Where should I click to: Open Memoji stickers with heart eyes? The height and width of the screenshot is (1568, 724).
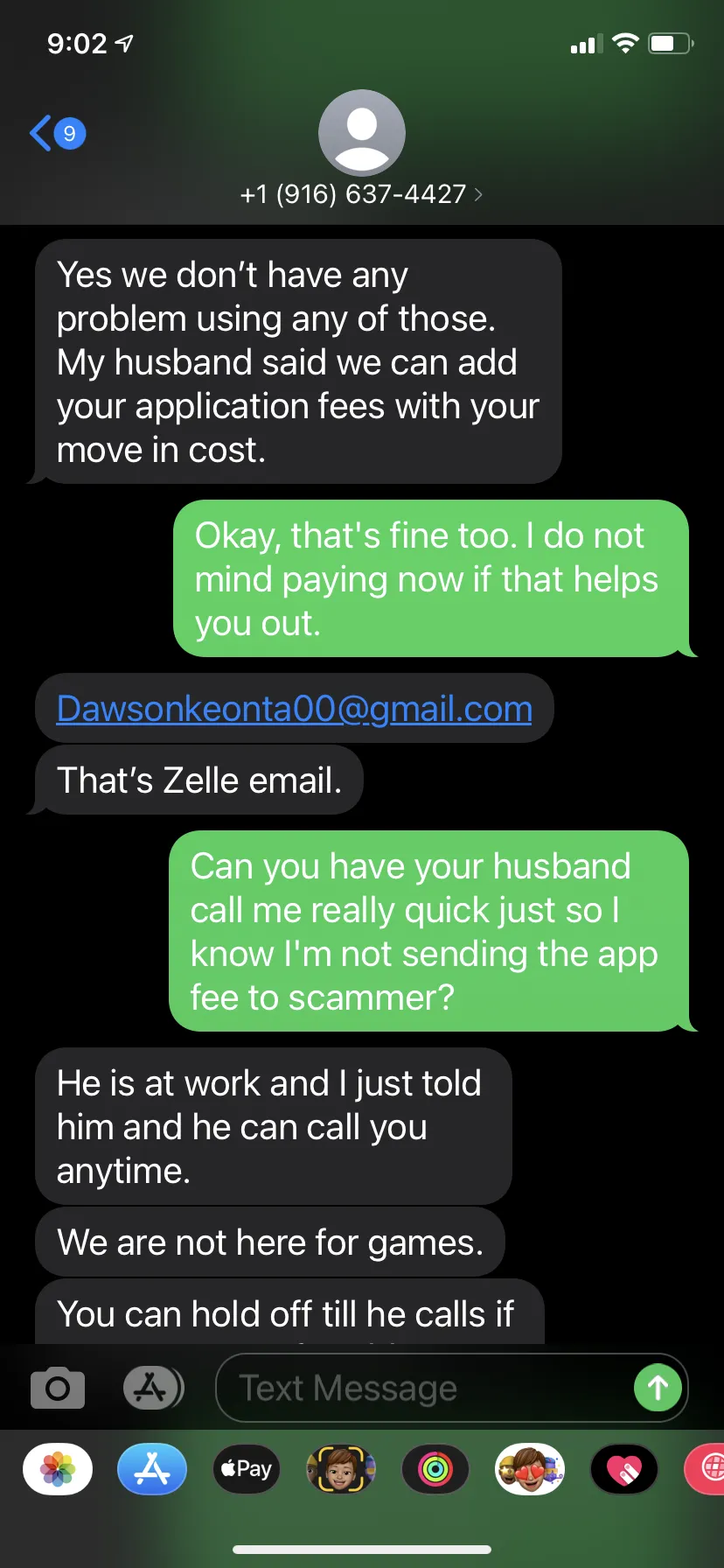click(530, 1468)
